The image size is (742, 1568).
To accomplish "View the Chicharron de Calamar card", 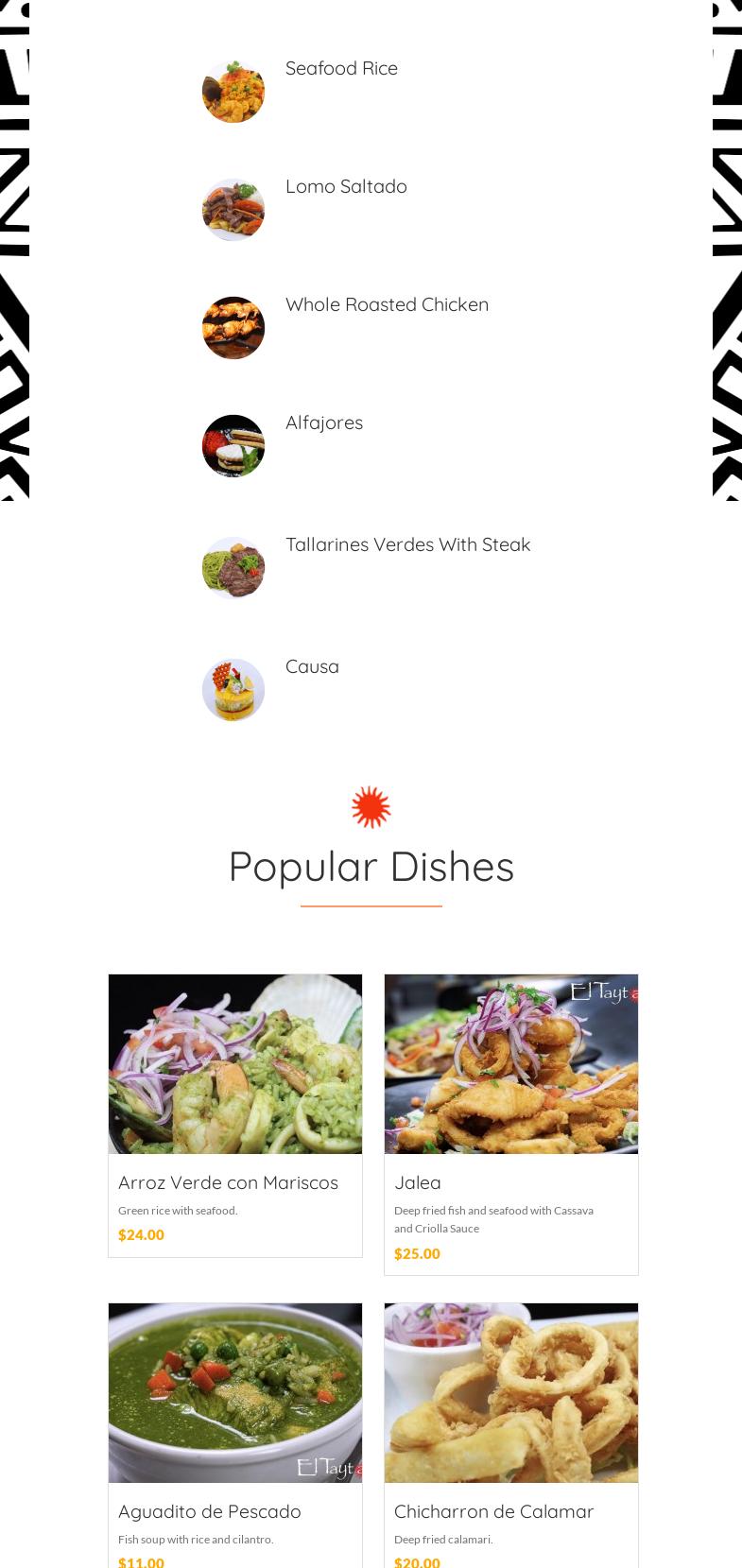I will pos(493,1511).
